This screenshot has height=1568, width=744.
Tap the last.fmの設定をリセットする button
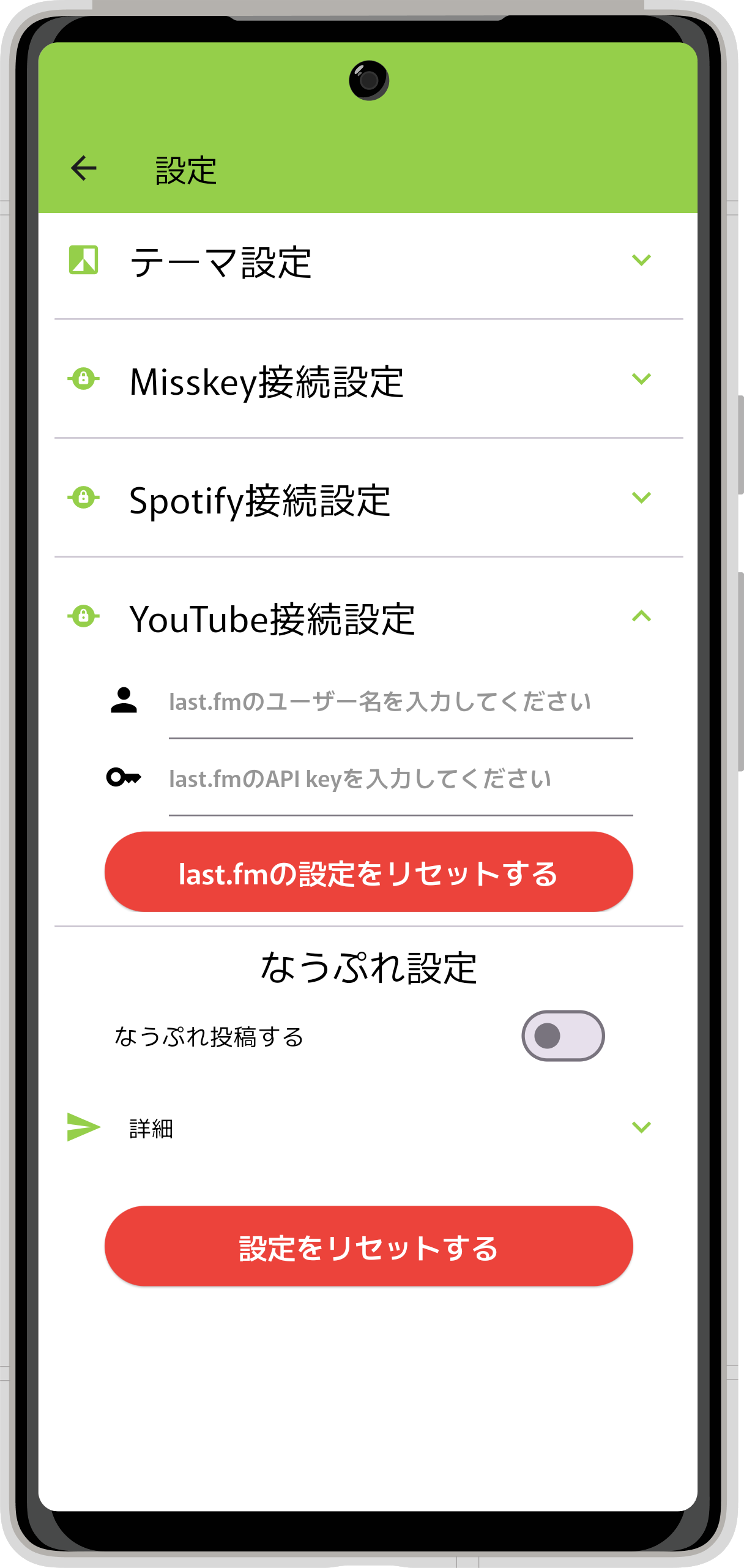click(x=368, y=872)
